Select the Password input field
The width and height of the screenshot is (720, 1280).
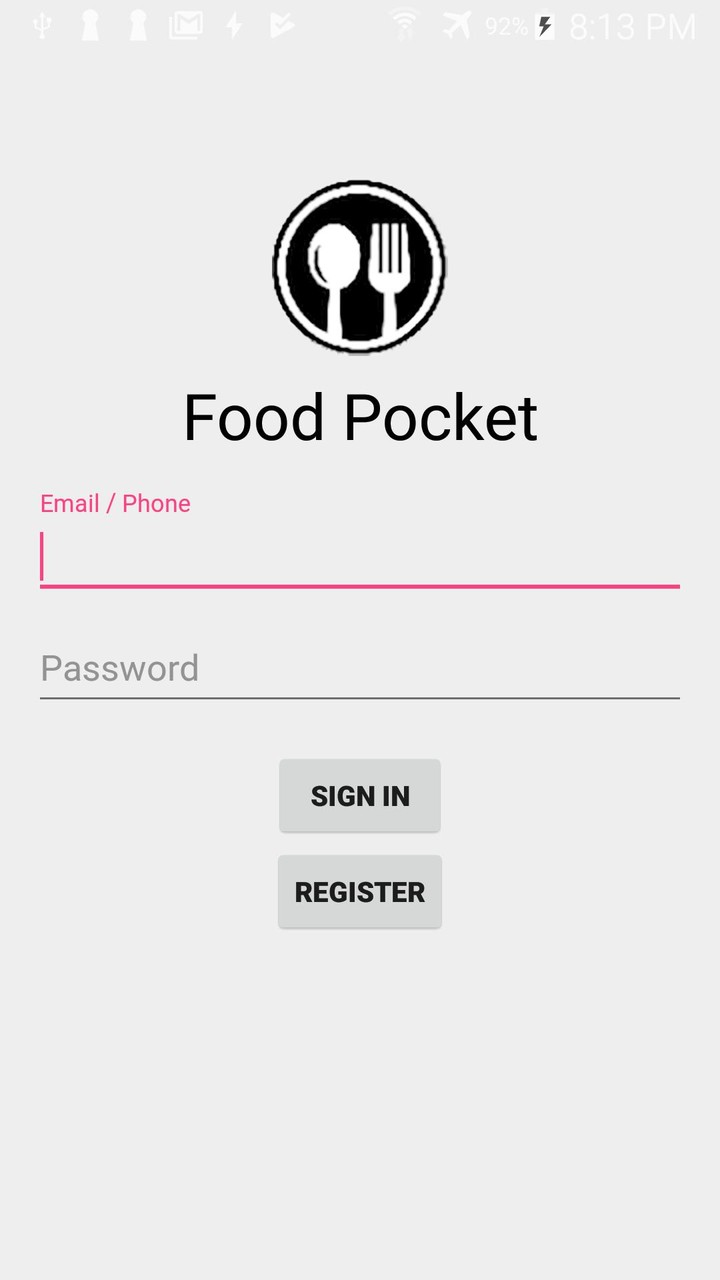coord(360,668)
